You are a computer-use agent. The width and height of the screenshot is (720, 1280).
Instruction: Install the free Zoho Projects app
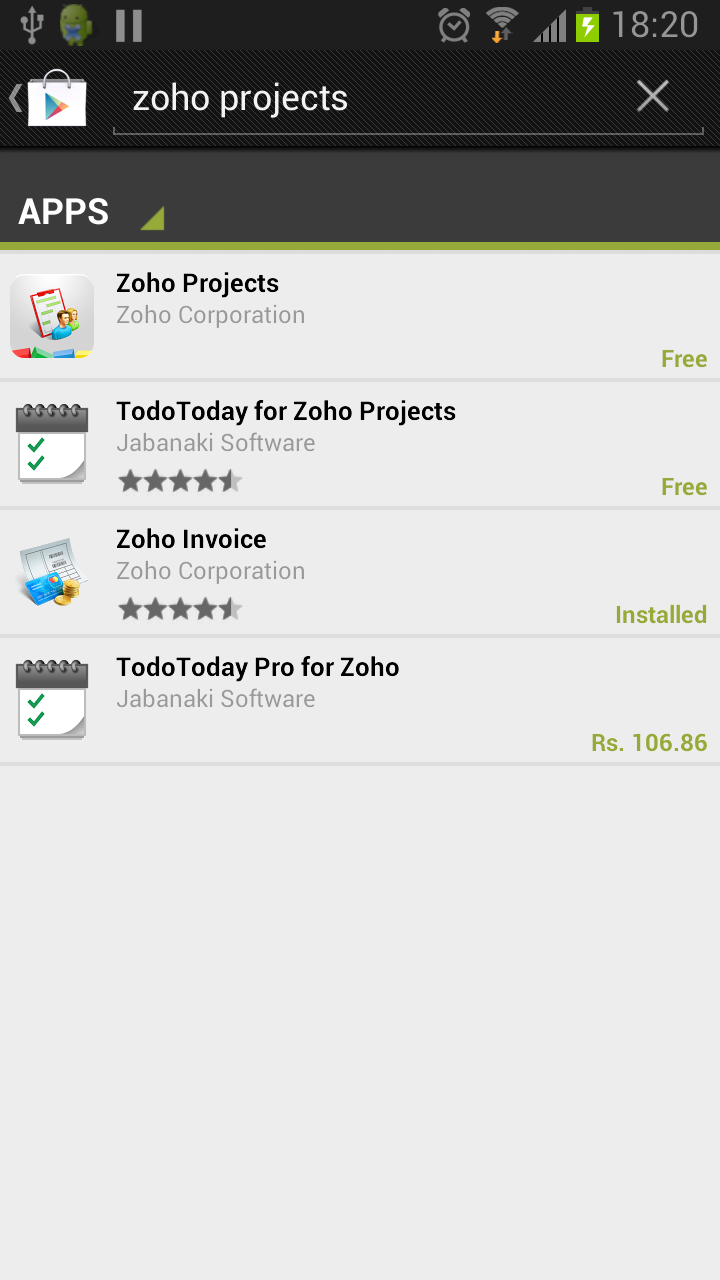tap(684, 358)
